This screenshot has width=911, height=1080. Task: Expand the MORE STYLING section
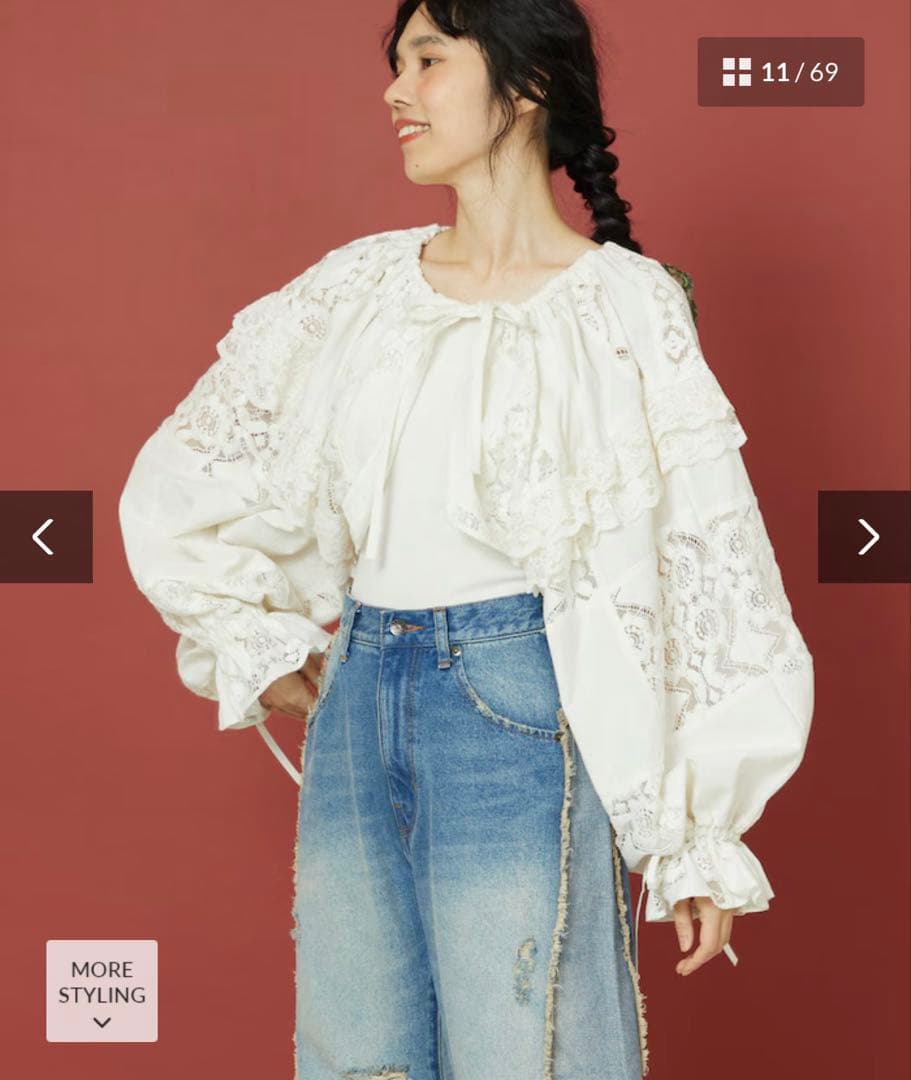pos(102,990)
